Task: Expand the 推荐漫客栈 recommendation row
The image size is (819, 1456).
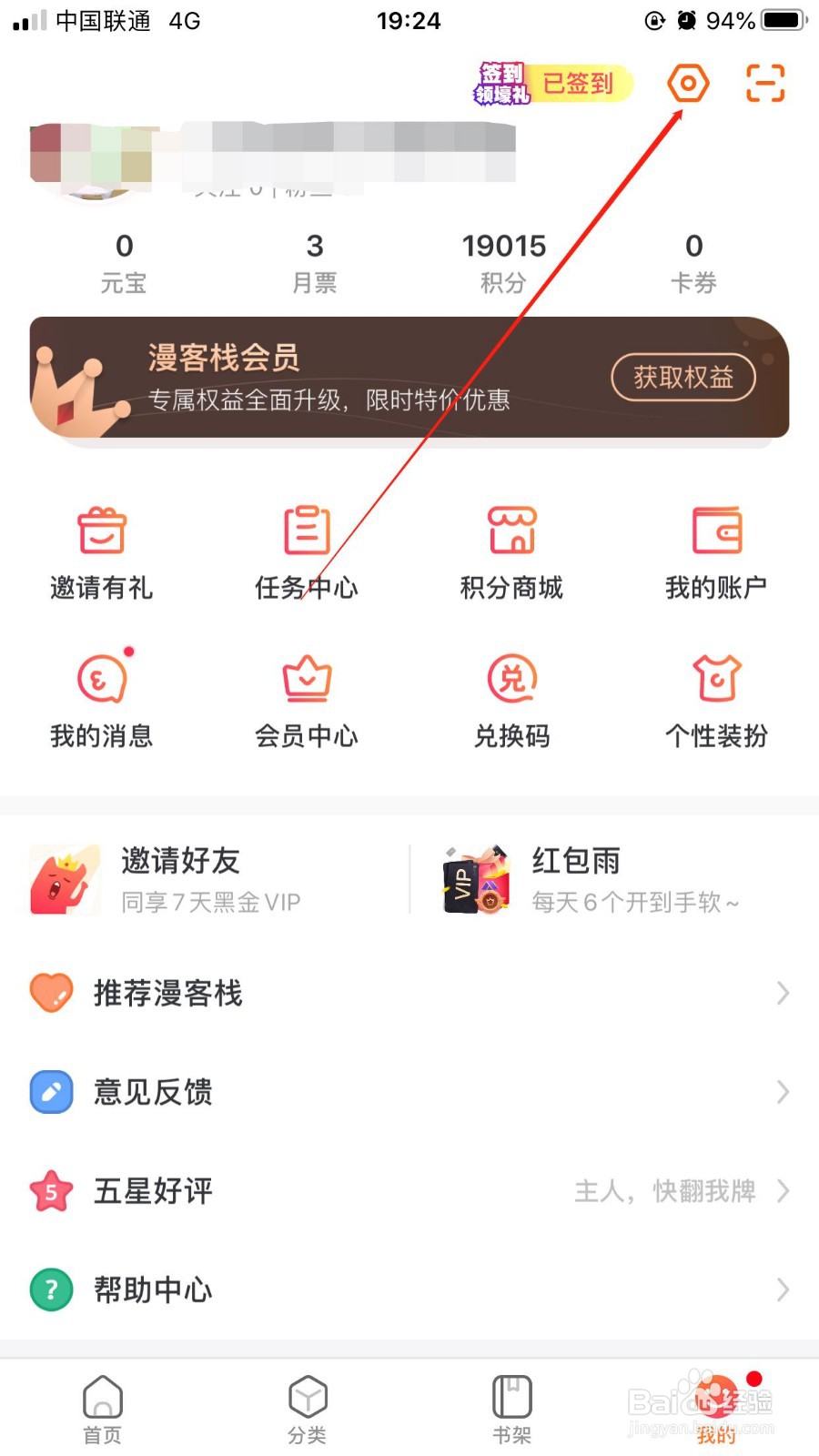Action: pyautogui.click(x=409, y=994)
